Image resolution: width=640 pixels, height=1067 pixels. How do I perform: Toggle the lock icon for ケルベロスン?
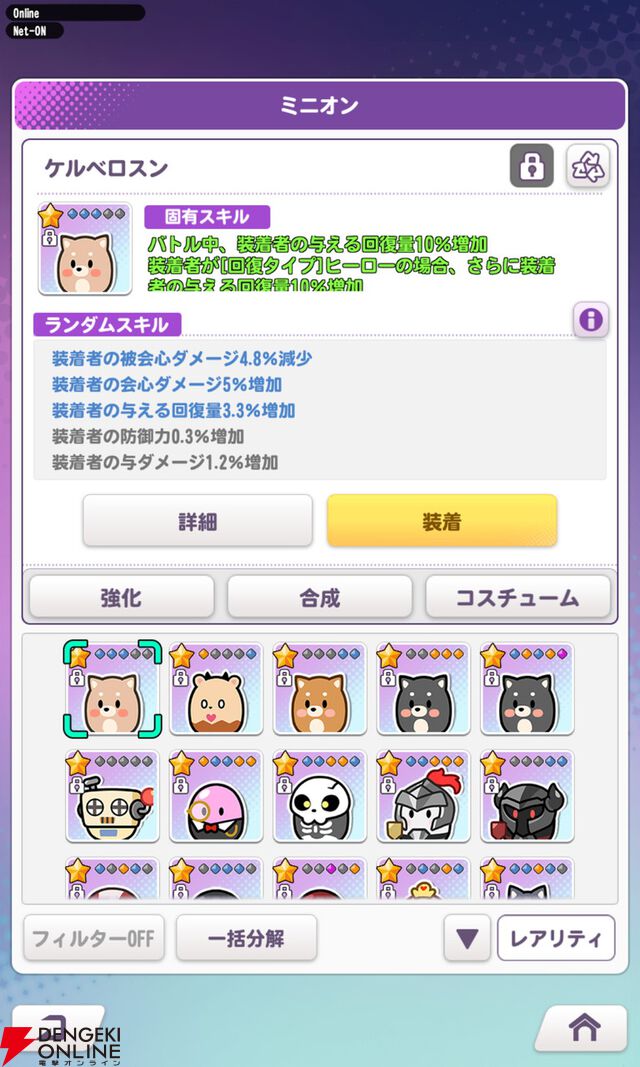531,166
